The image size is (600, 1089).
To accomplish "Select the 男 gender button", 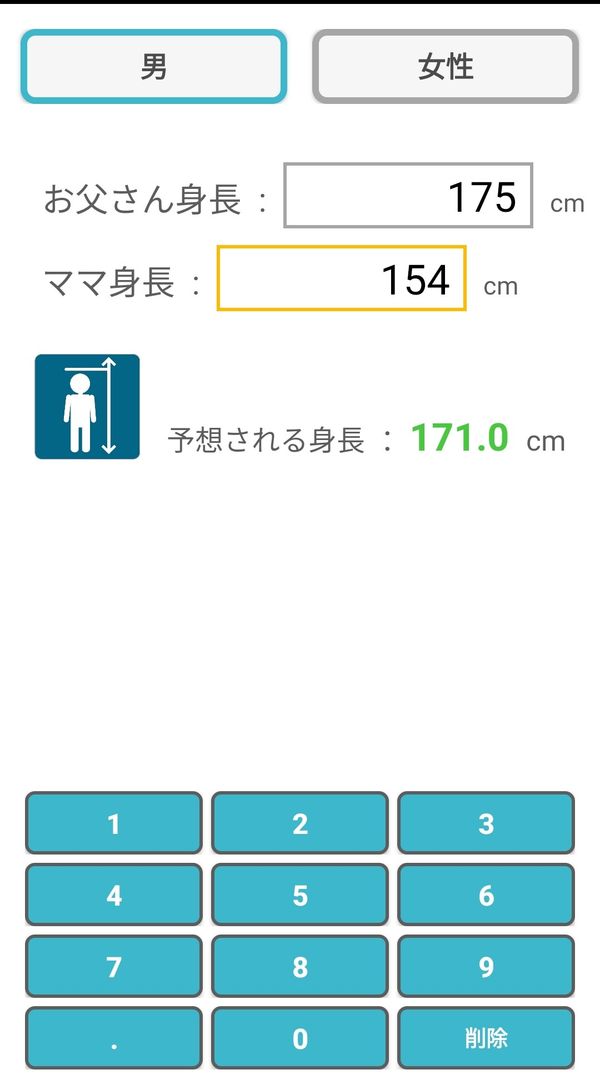I will pyautogui.click(x=153, y=67).
